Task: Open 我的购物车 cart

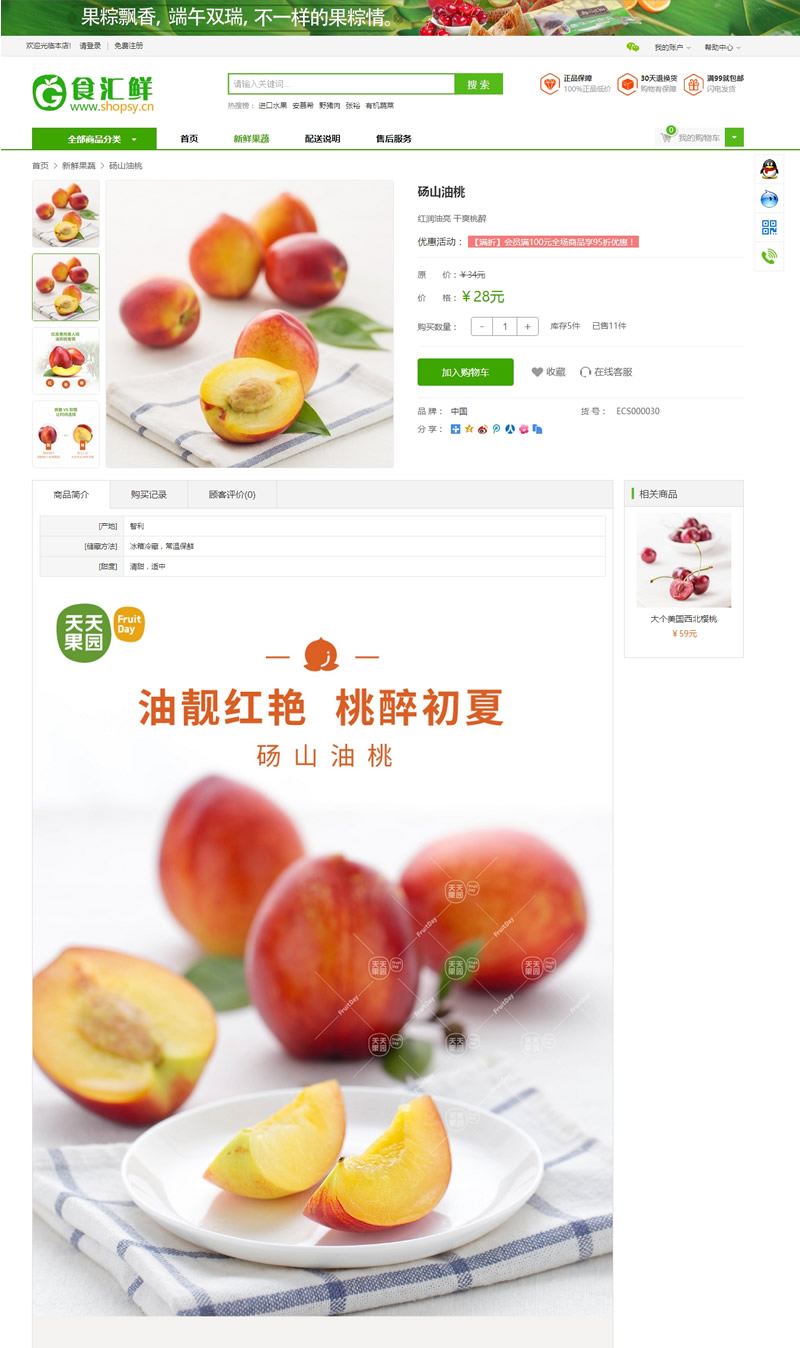Action: (698, 138)
